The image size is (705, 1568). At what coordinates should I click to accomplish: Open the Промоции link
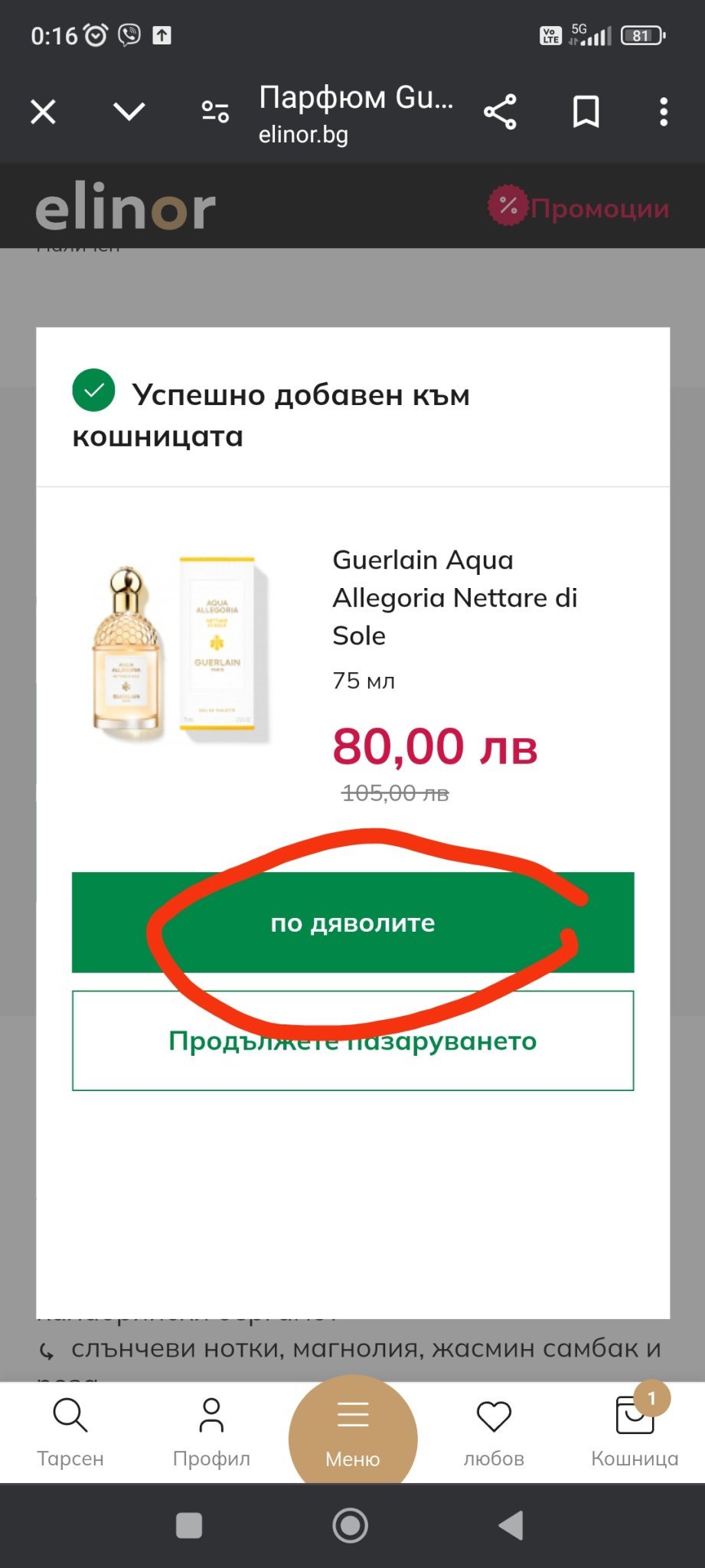[x=579, y=207]
